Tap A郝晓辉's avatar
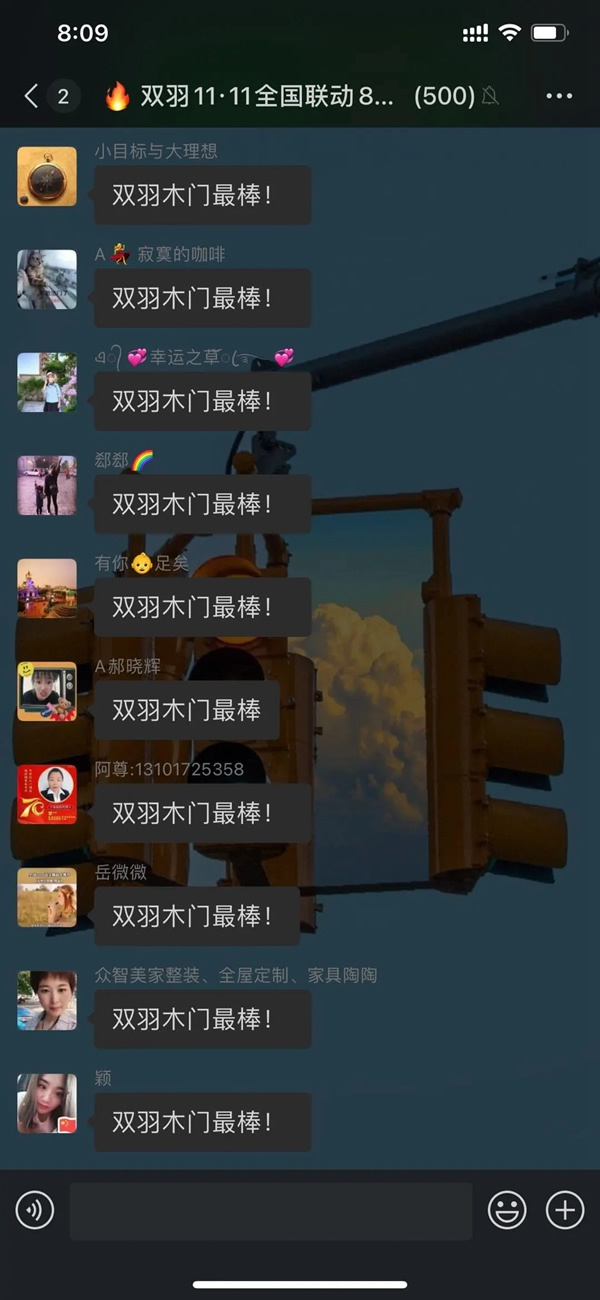The image size is (600, 1300). (47, 691)
